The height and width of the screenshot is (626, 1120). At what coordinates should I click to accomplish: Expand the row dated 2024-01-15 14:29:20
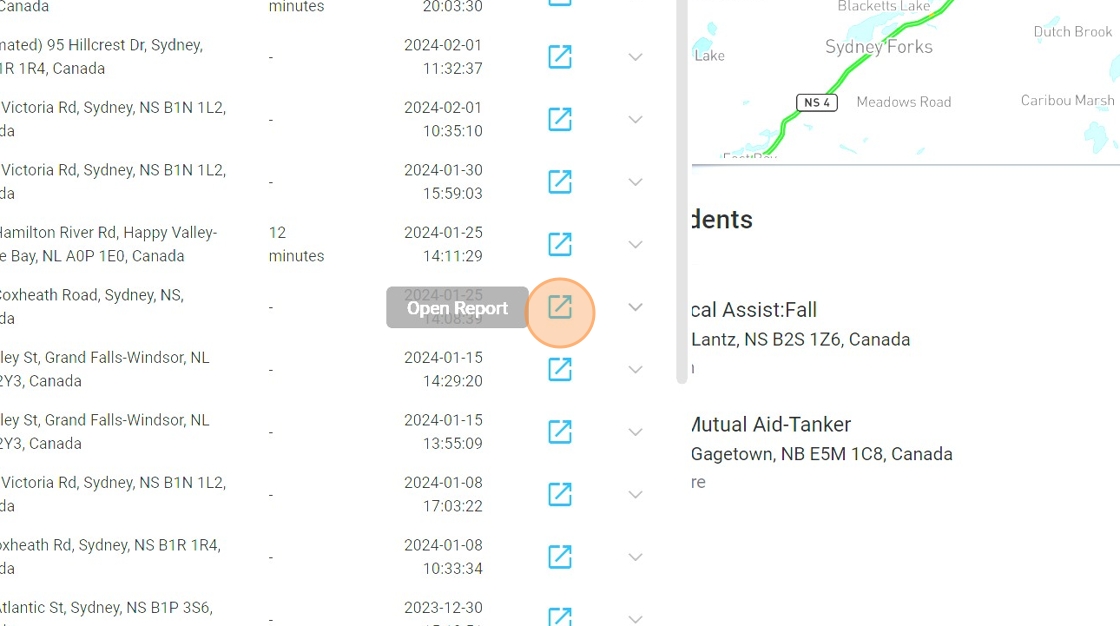click(x=635, y=369)
